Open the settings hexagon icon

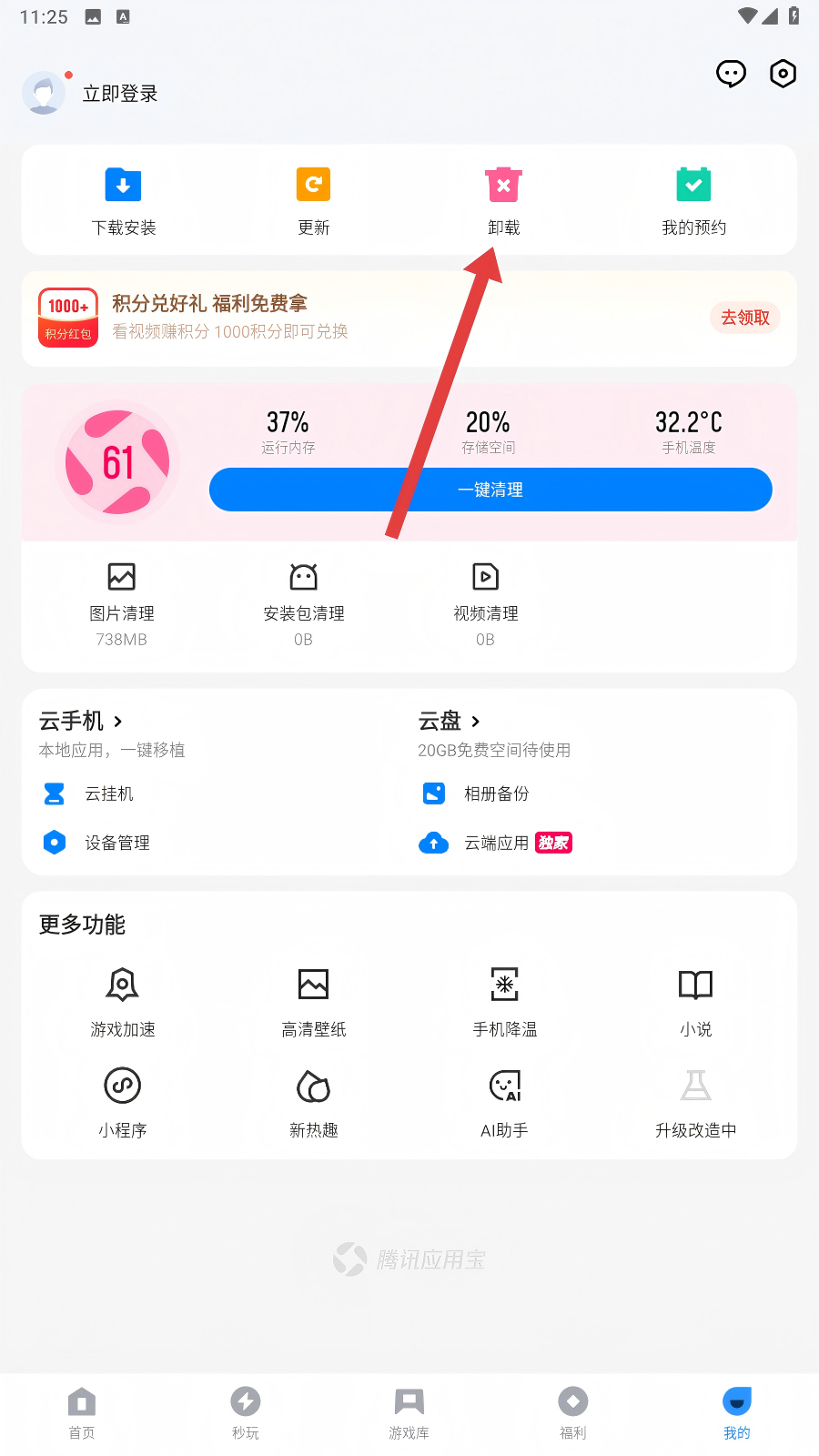[x=783, y=74]
